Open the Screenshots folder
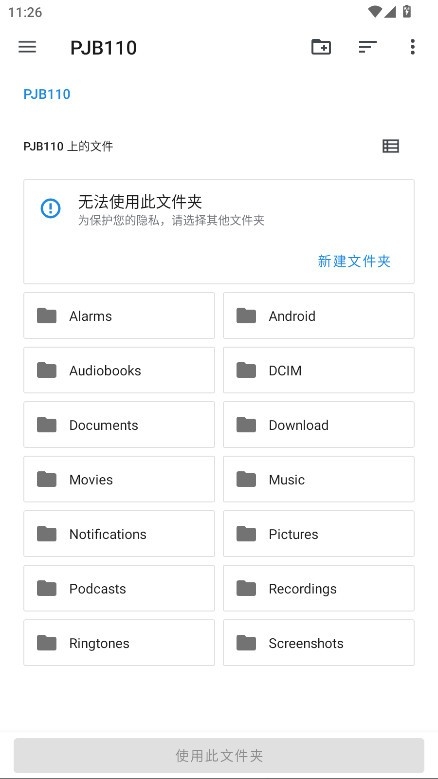This screenshot has width=438, height=779. pyautogui.click(x=319, y=643)
